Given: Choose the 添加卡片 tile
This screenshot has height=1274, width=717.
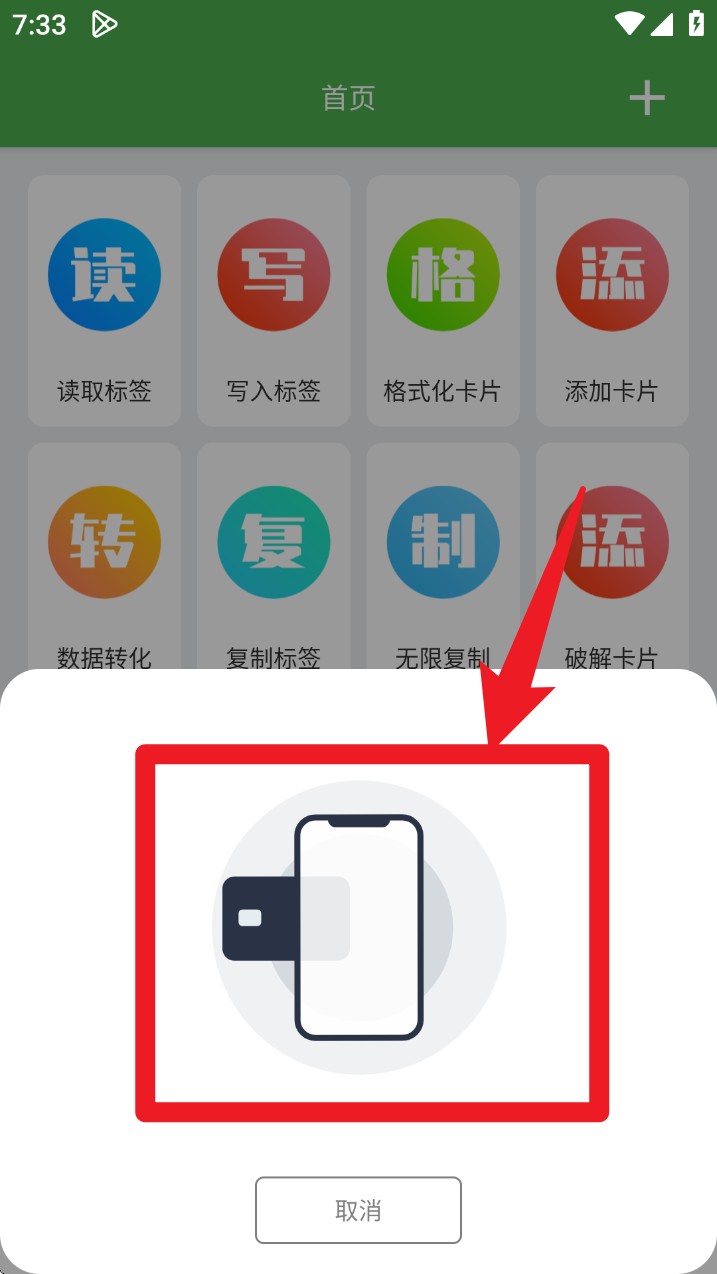Looking at the screenshot, I should [x=611, y=300].
